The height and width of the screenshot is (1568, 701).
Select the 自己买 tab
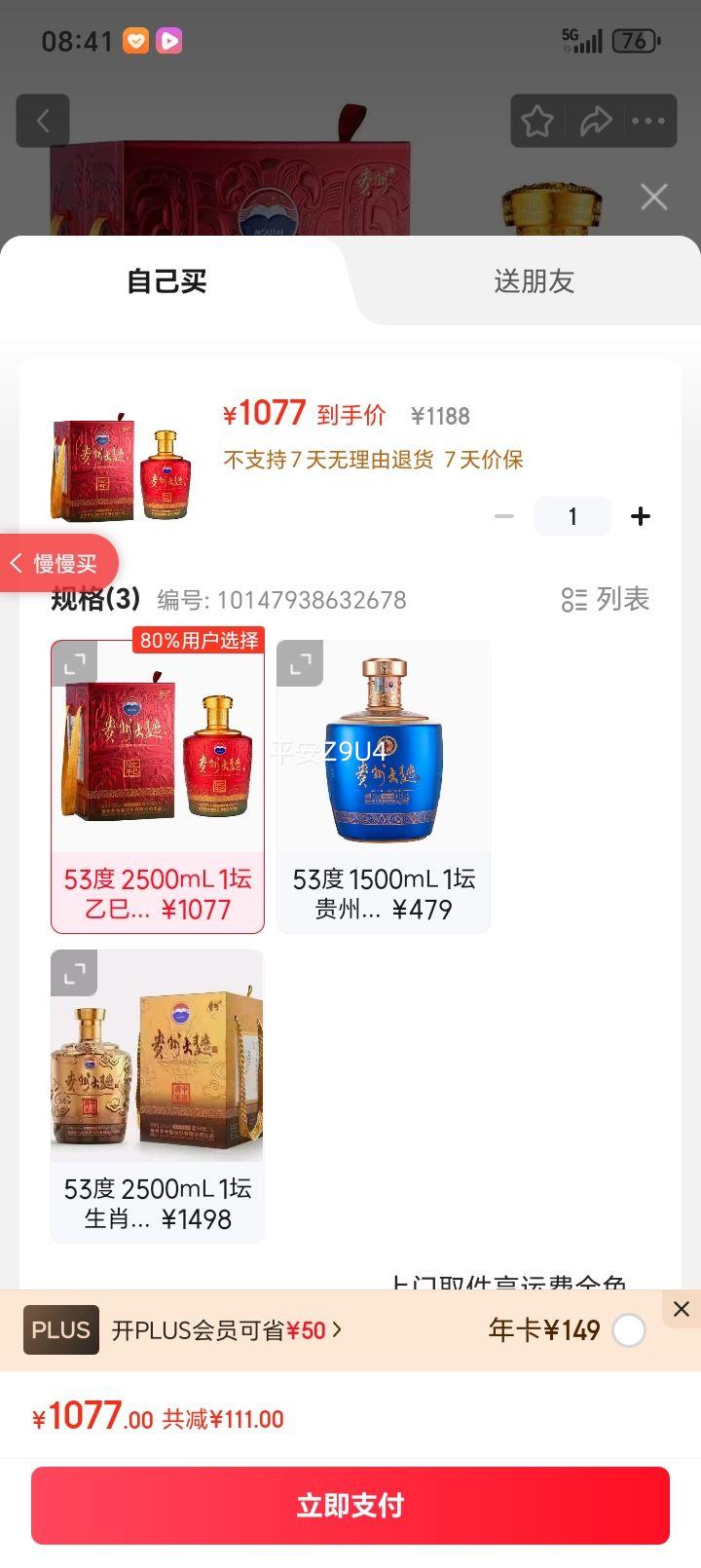(166, 281)
